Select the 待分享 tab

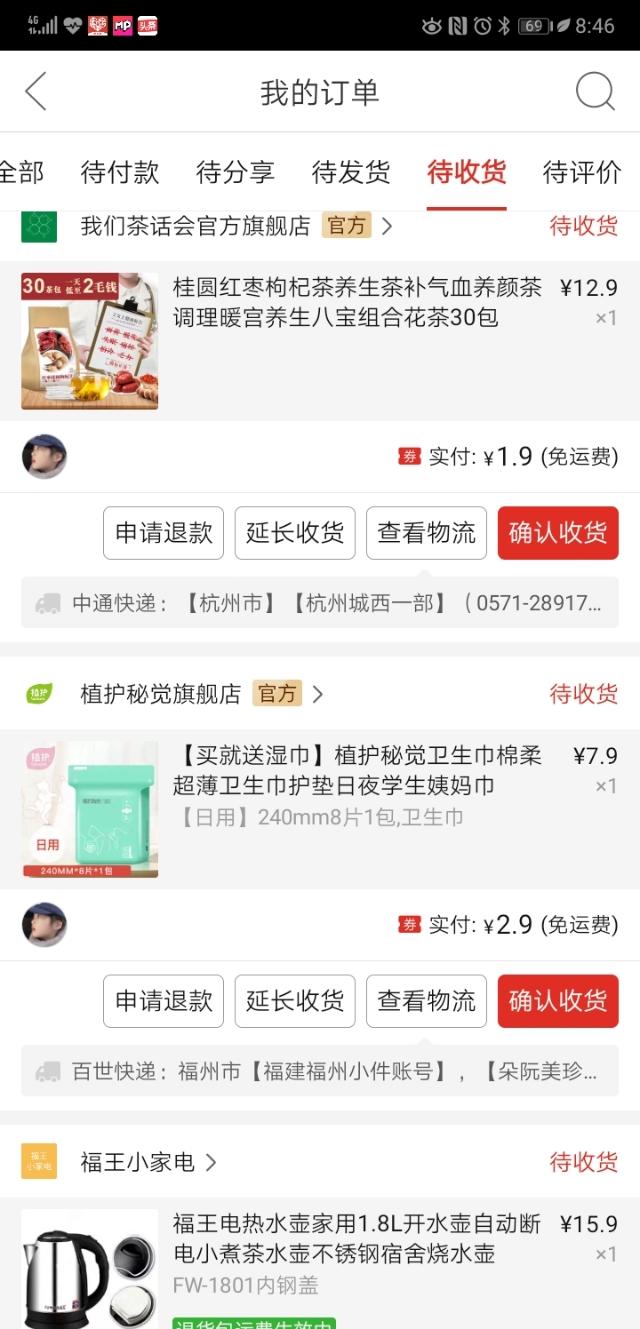(235, 172)
